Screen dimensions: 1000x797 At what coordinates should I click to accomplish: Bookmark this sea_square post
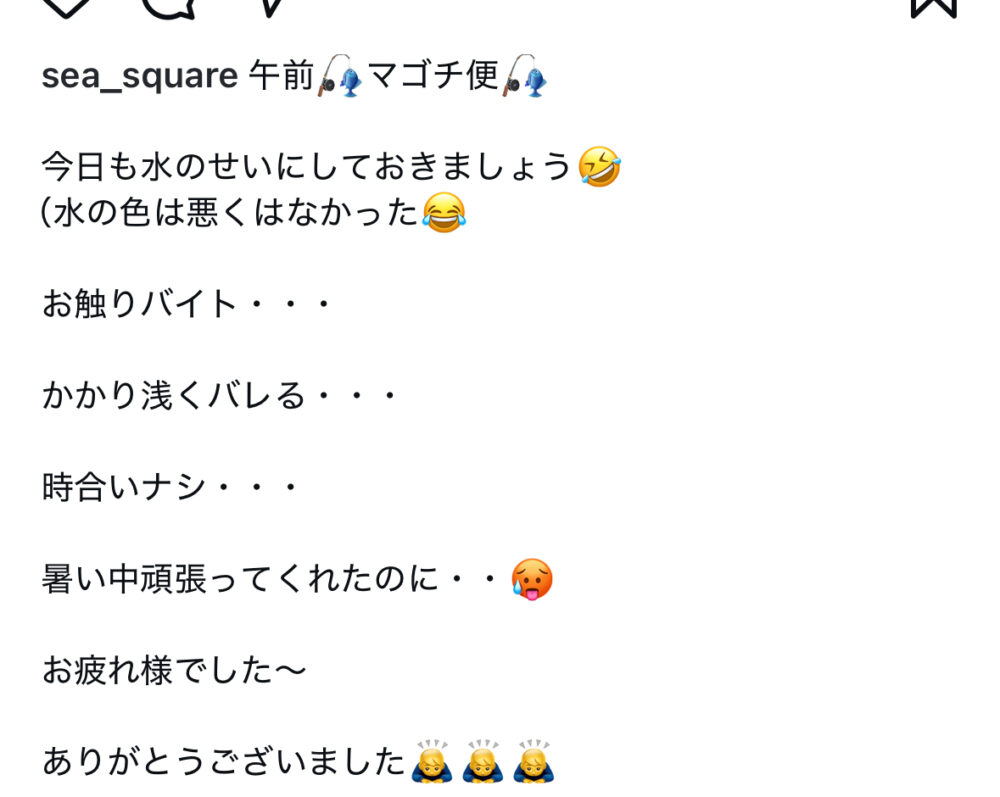tap(933, 5)
